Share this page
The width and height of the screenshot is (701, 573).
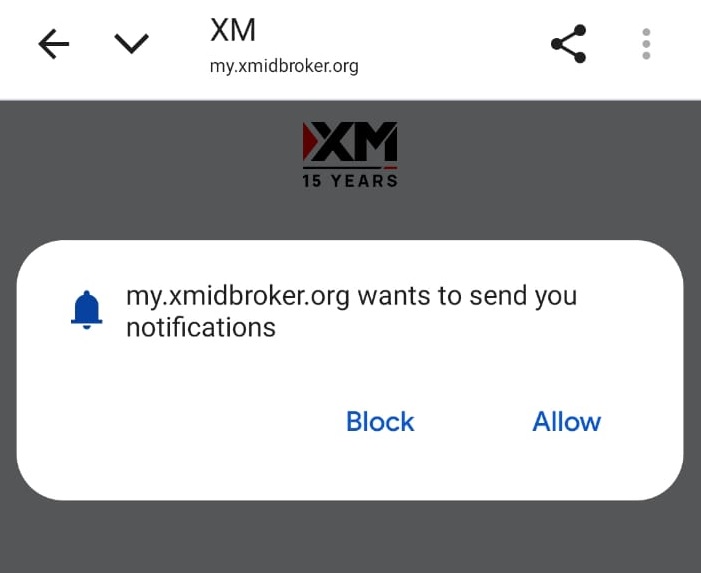[x=568, y=44]
